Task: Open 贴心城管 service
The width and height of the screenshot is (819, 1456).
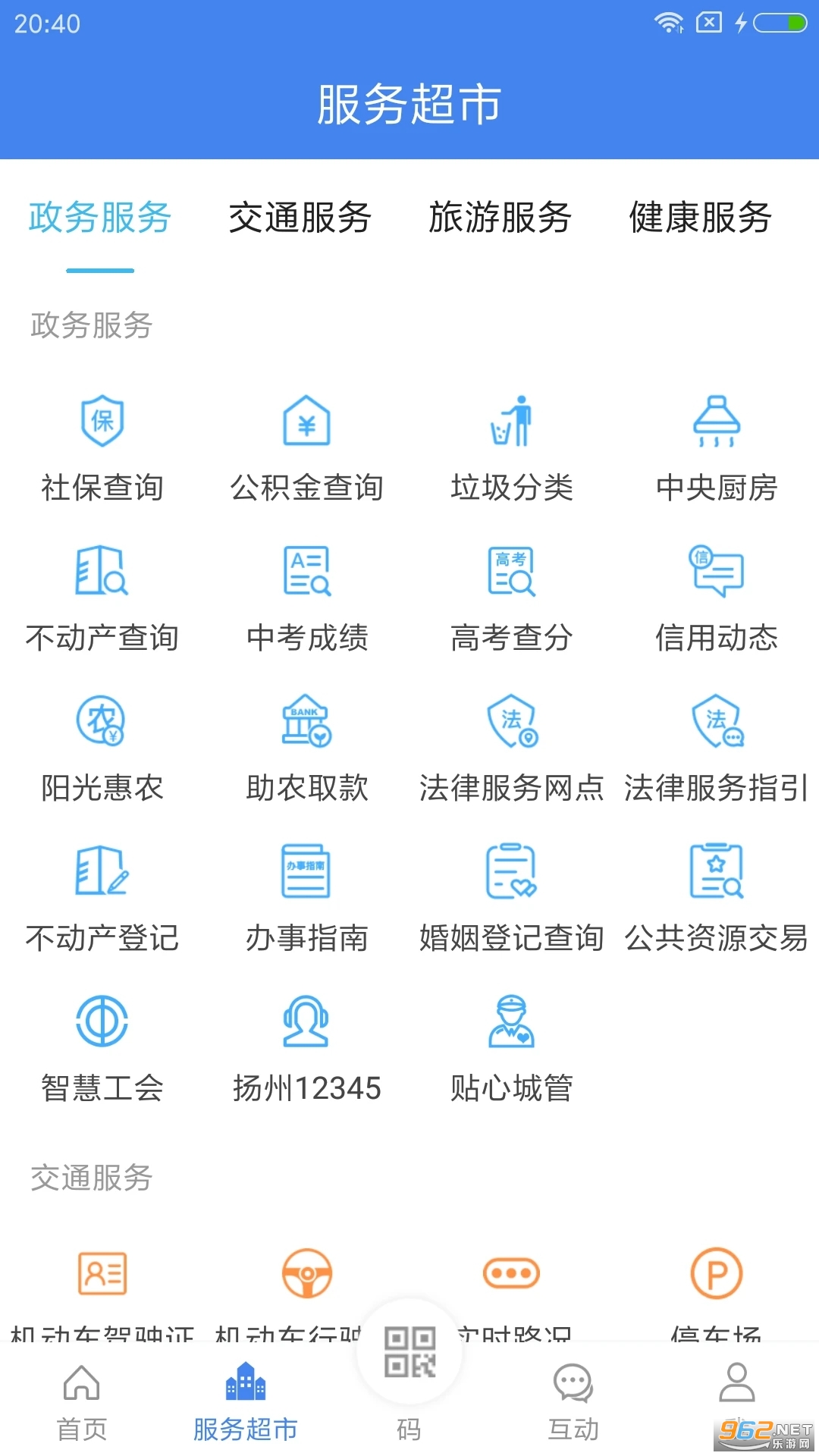Action: (x=512, y=1048)
